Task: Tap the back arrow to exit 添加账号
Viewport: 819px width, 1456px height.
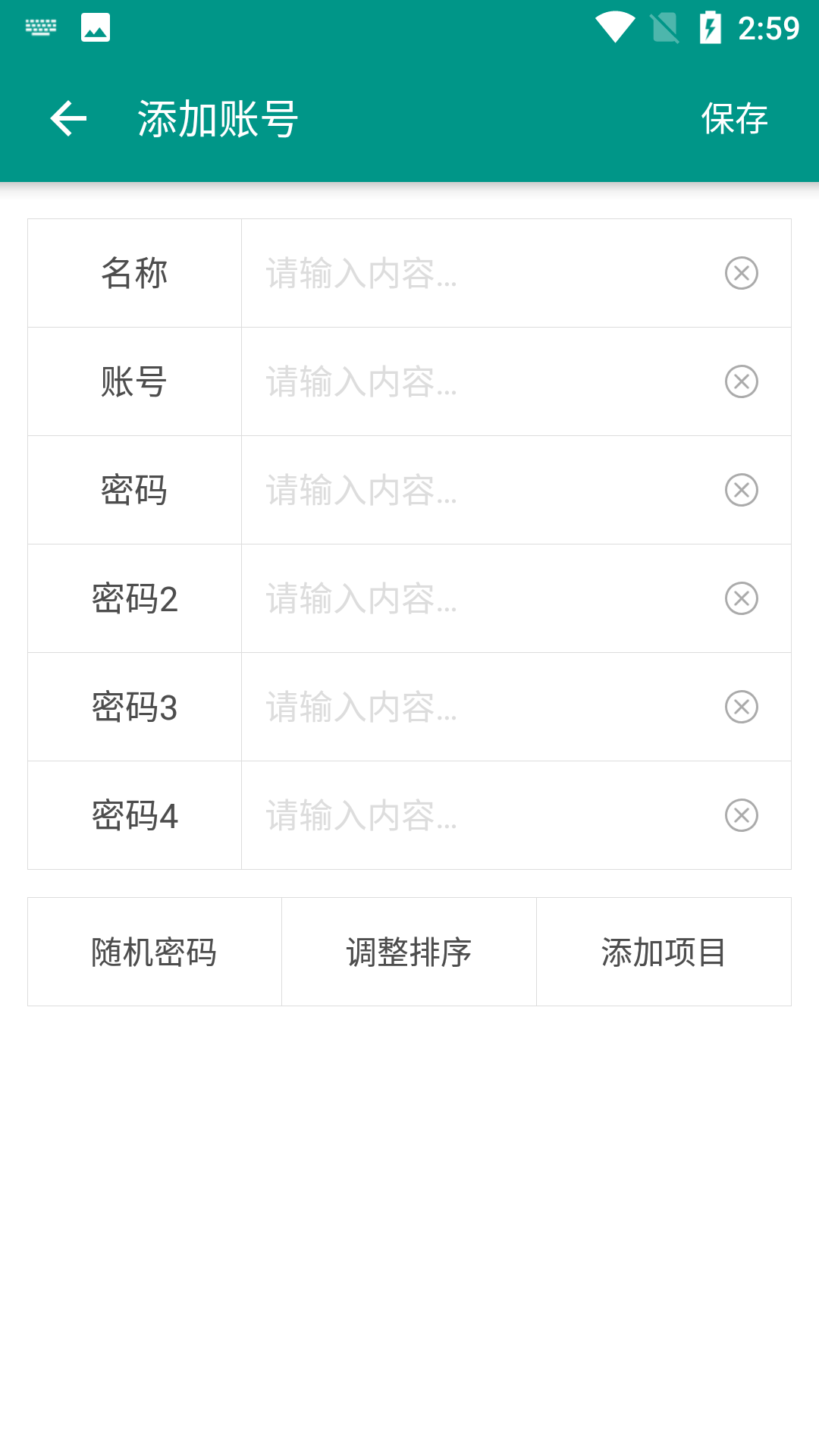Action: (67, 118)
